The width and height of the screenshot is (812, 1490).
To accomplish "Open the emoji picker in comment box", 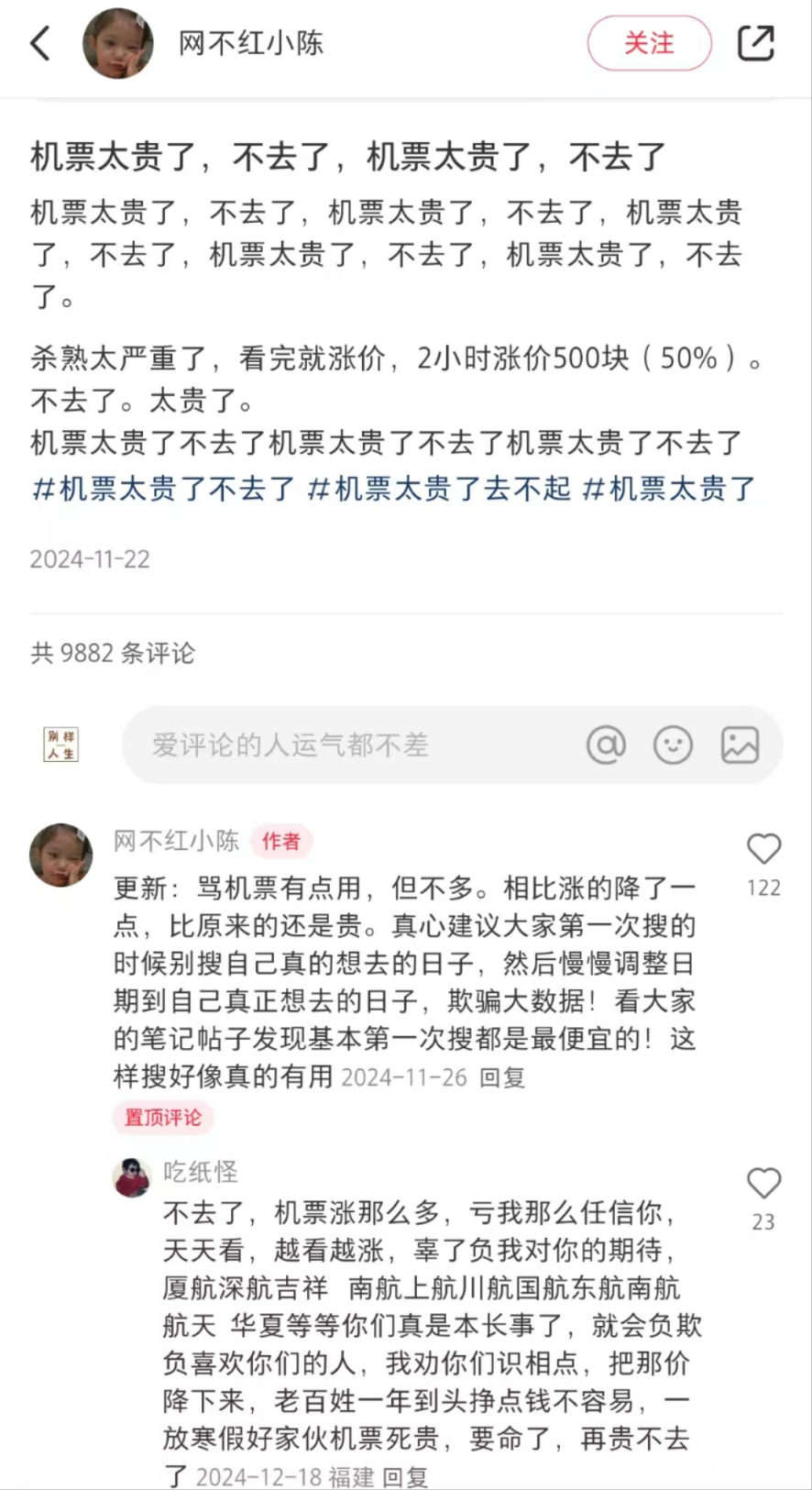I will point(673,745).
